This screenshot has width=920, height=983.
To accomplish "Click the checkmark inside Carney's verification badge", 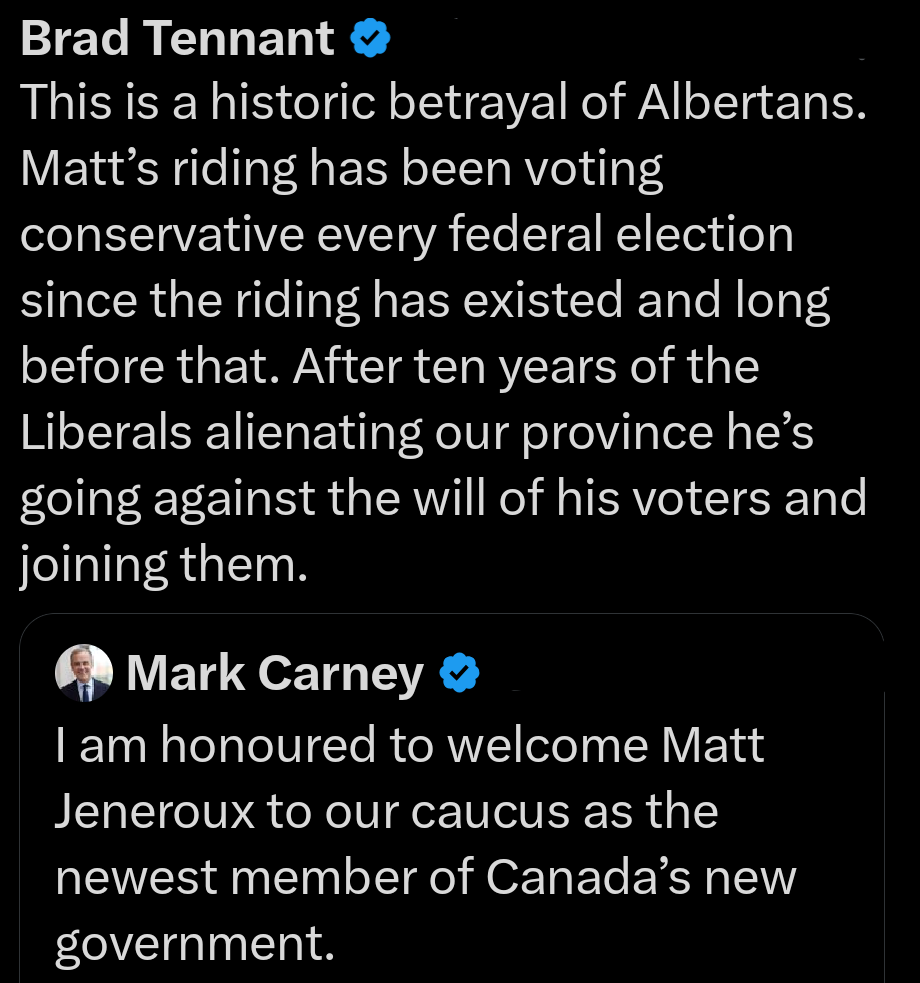I will [458, 673].
